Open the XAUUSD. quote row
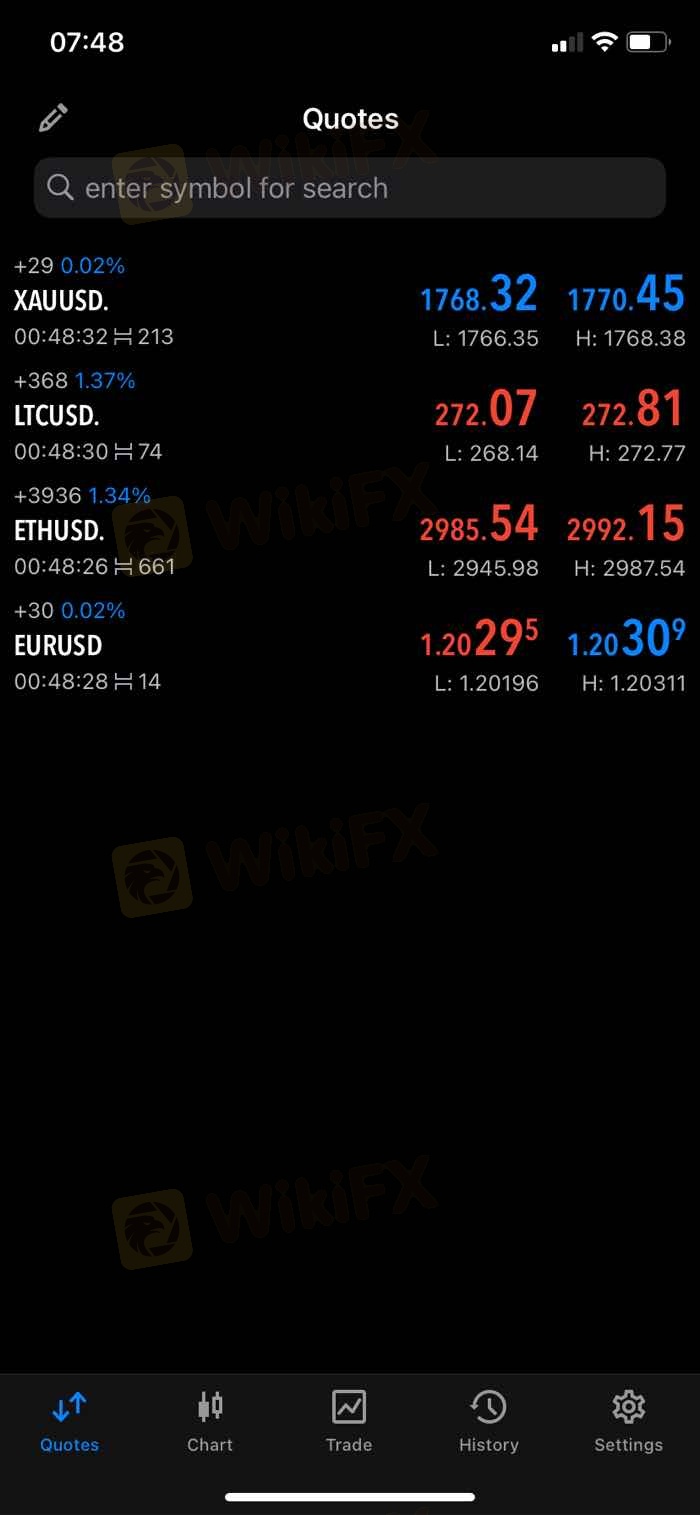 (x=350, y=301)
